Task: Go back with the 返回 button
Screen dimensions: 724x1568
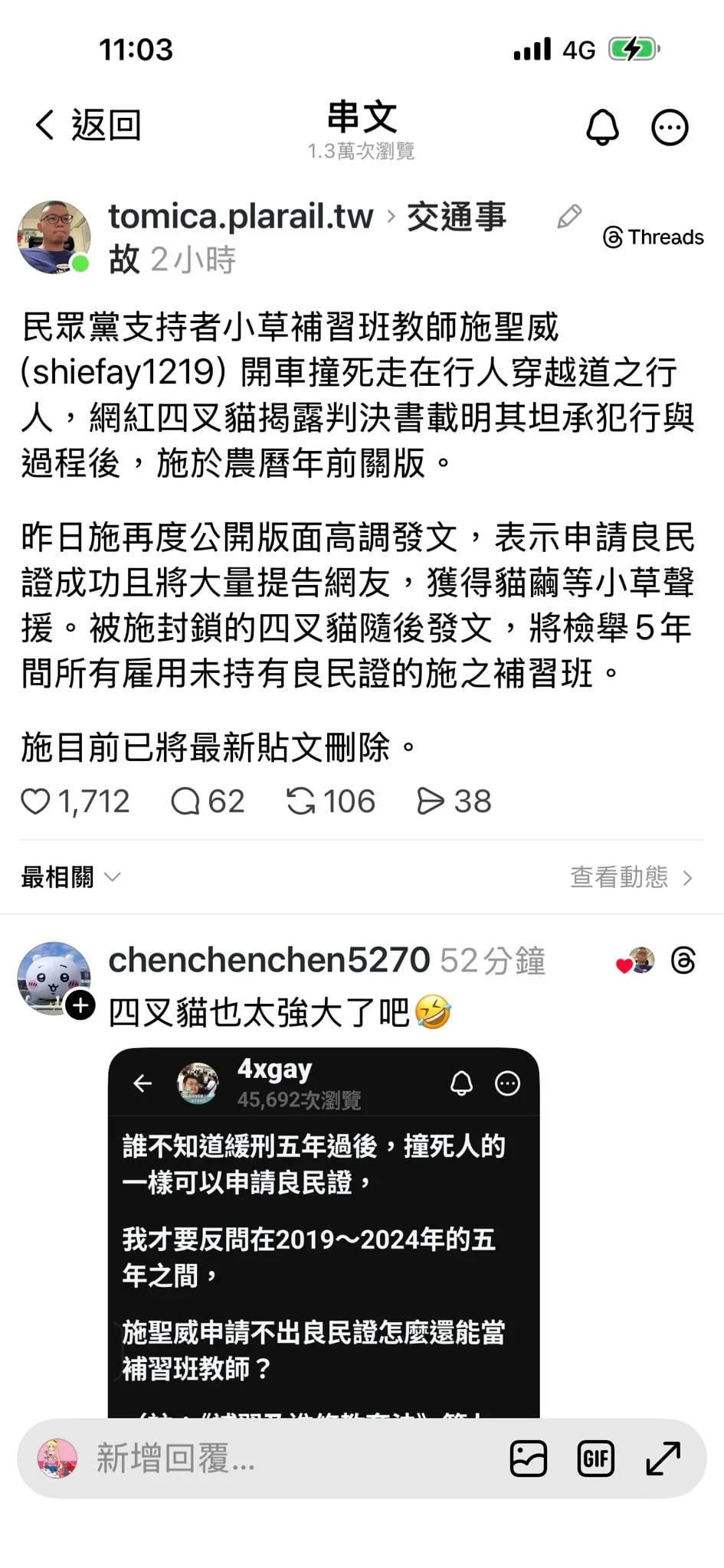Action: point(88,125)
